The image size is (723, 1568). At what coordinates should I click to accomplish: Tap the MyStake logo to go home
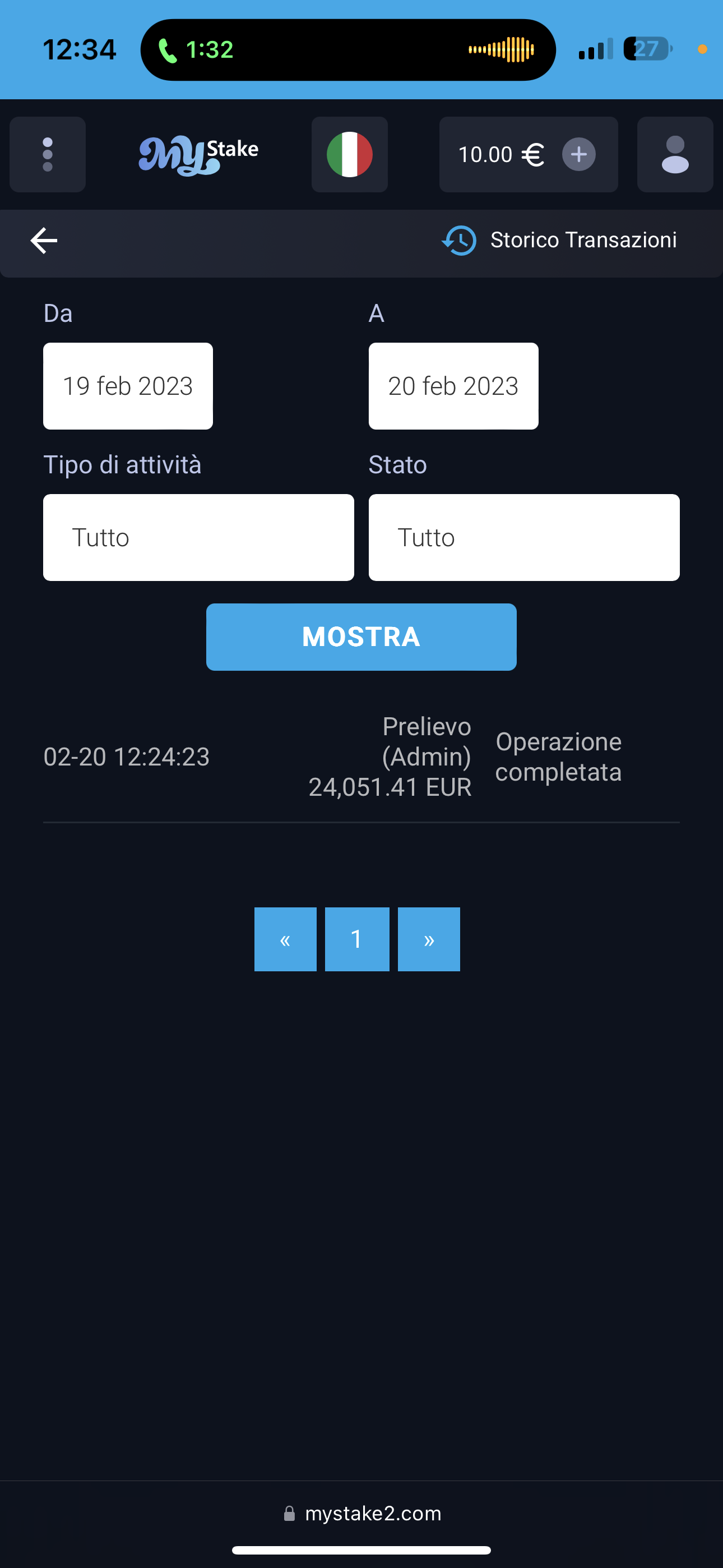click(198, 155)
